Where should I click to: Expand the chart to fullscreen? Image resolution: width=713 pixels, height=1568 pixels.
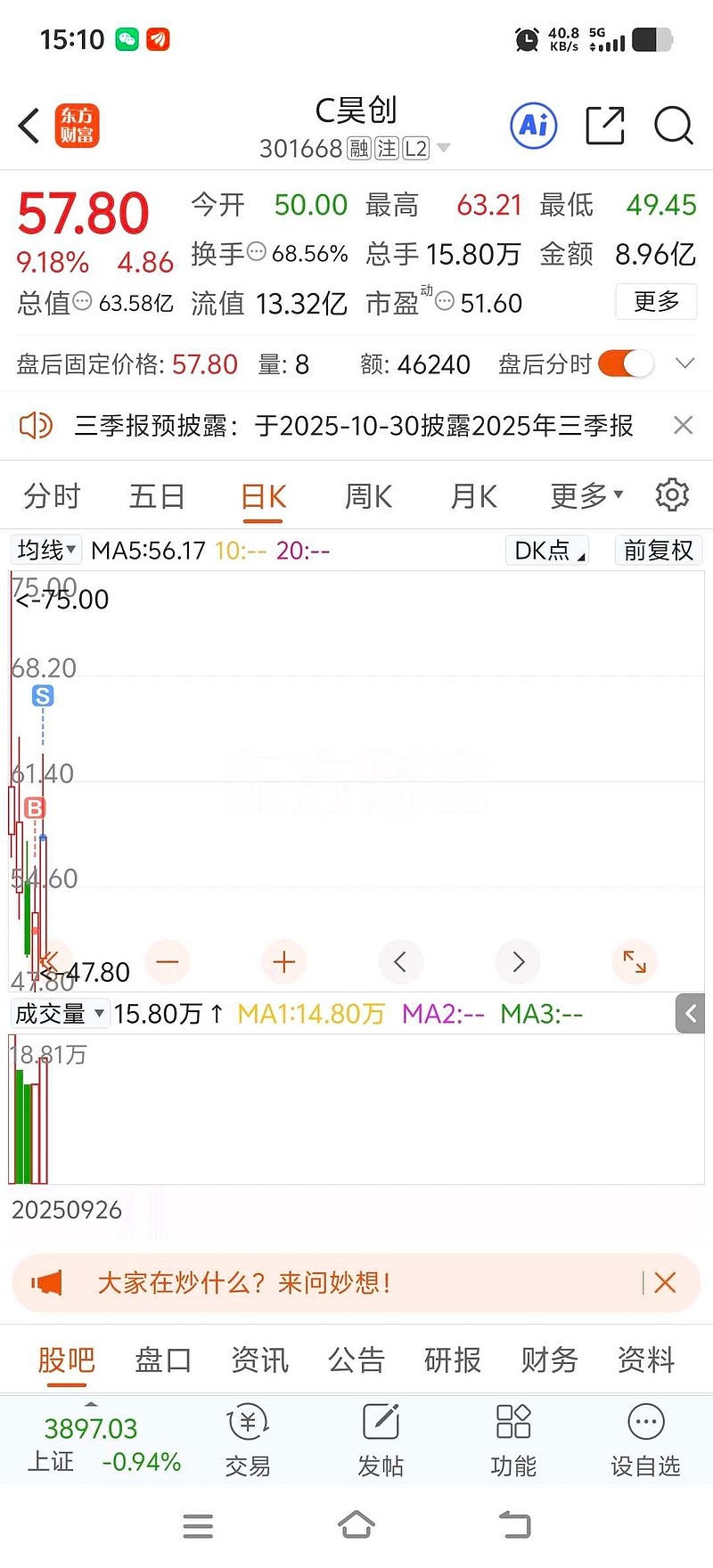pyautogui.click(x=635, y=961)
